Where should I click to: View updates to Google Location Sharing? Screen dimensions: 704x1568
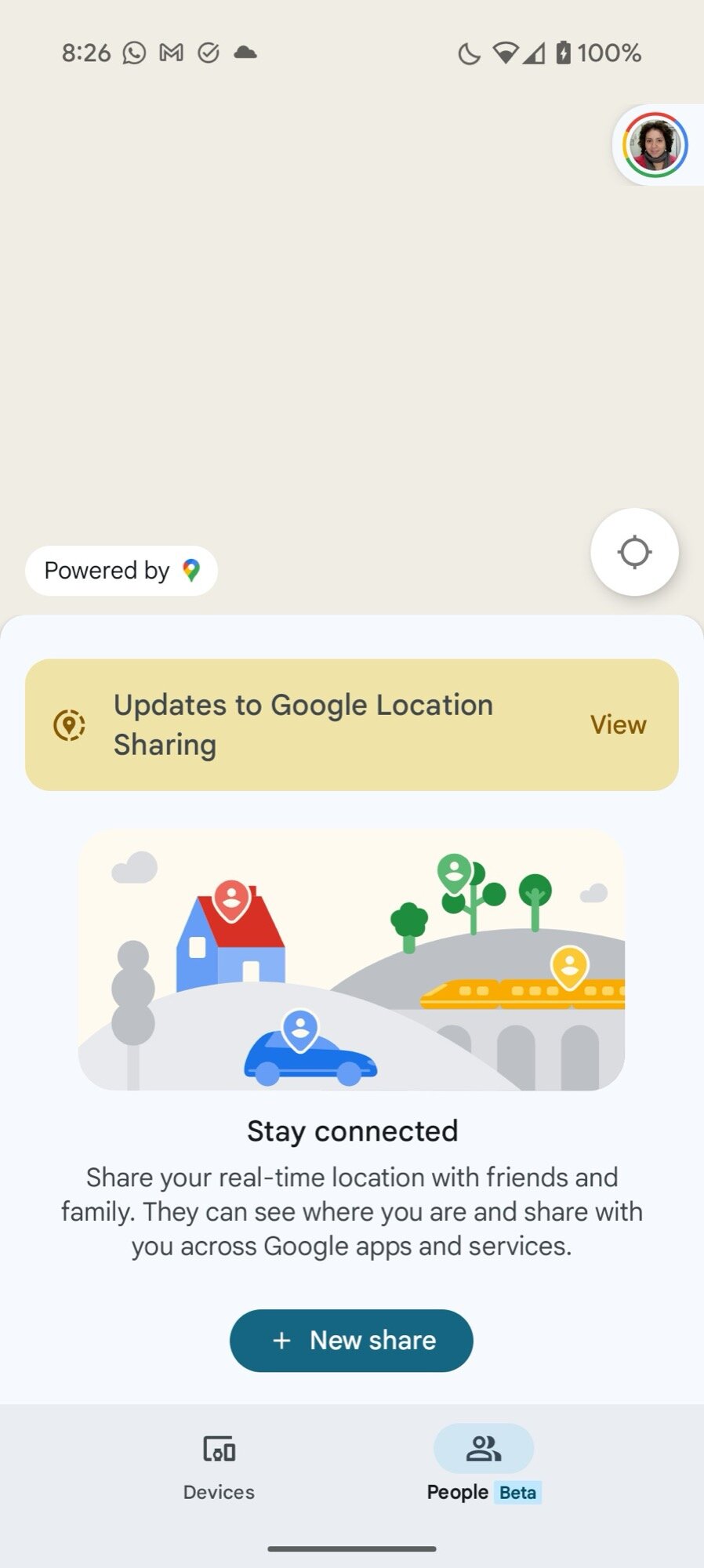point(618,724)
